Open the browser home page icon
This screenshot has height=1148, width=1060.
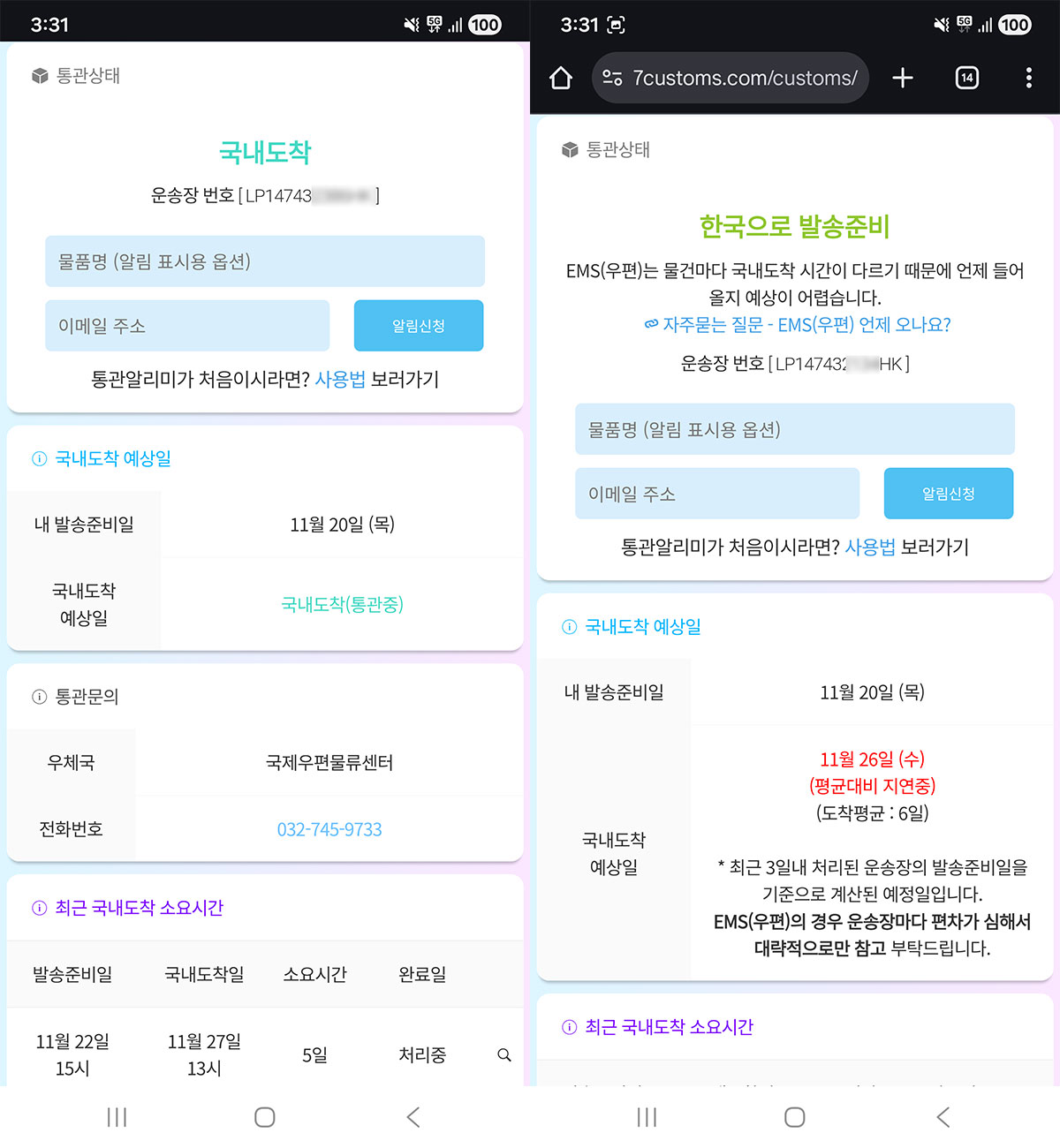click(561, 78)
